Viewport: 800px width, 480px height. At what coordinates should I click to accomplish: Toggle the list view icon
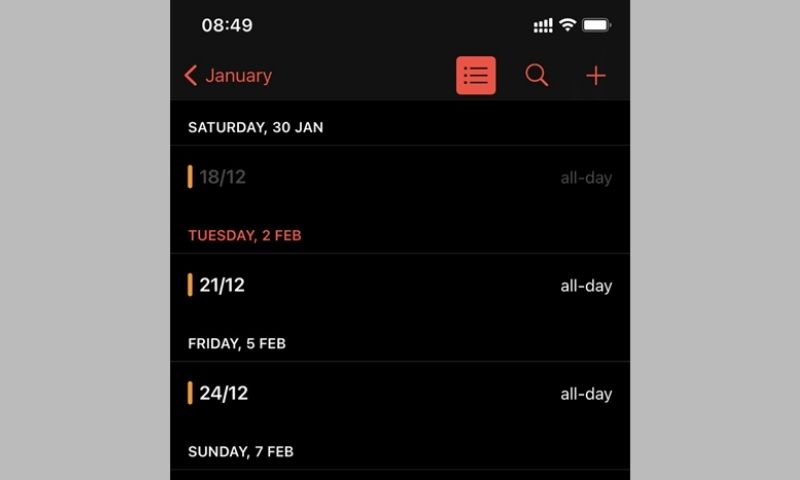475,76
